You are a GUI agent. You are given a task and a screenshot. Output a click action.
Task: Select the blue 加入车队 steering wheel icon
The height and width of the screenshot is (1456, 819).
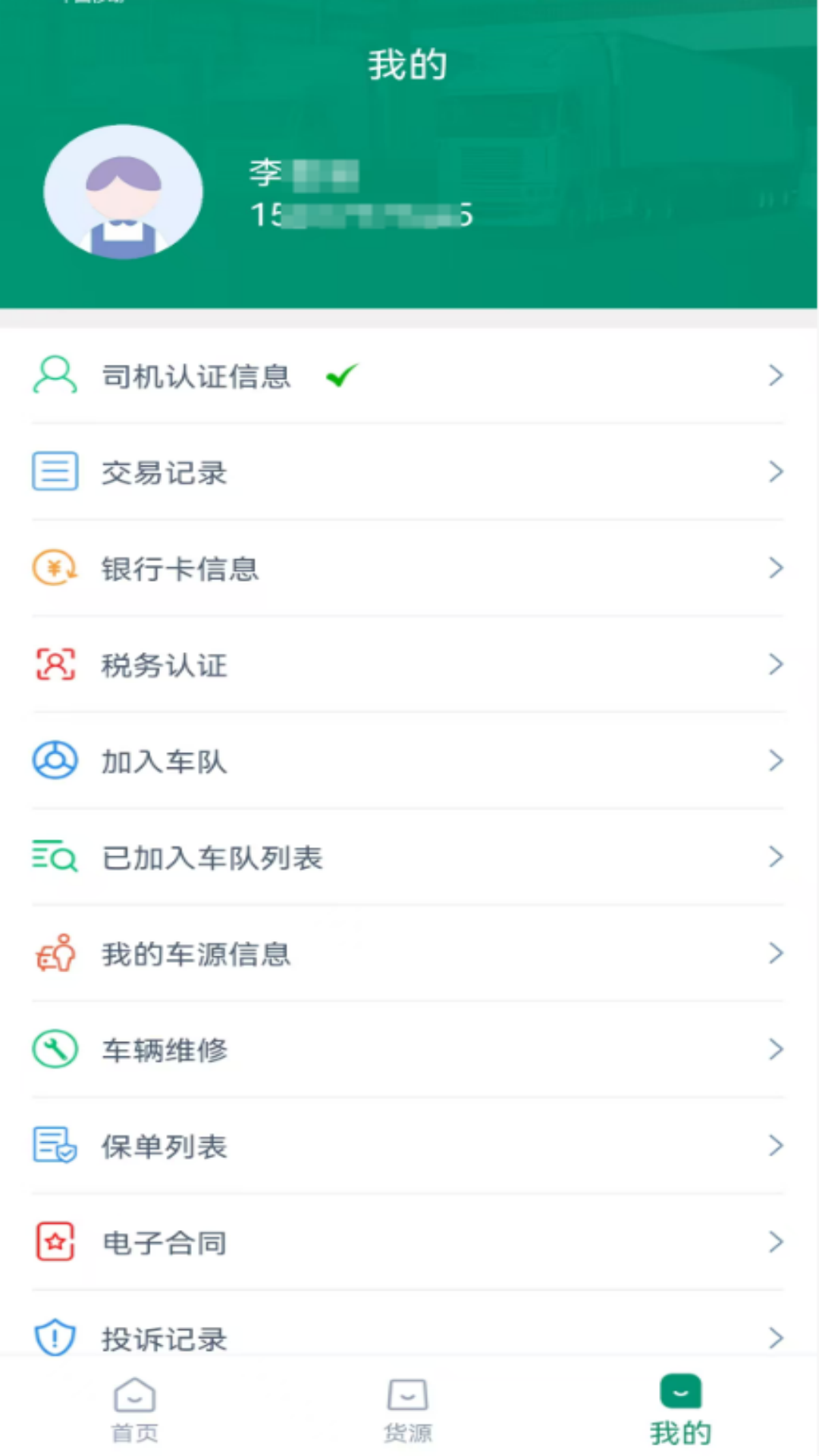click(x=54, y=761)
